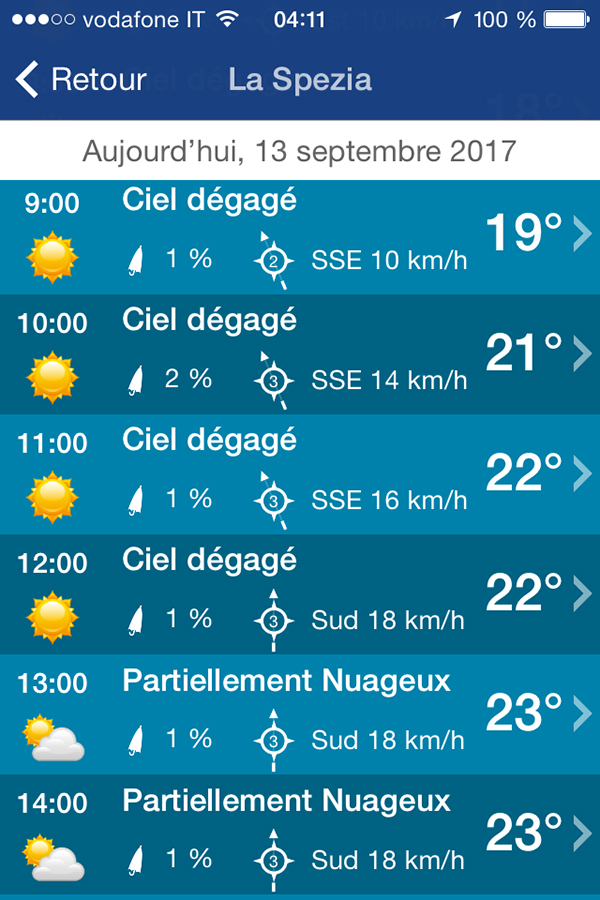
Task: Open the 12:00 Ciel dégagé forecast
Action: pyautogui.click(x=300, y=595)
